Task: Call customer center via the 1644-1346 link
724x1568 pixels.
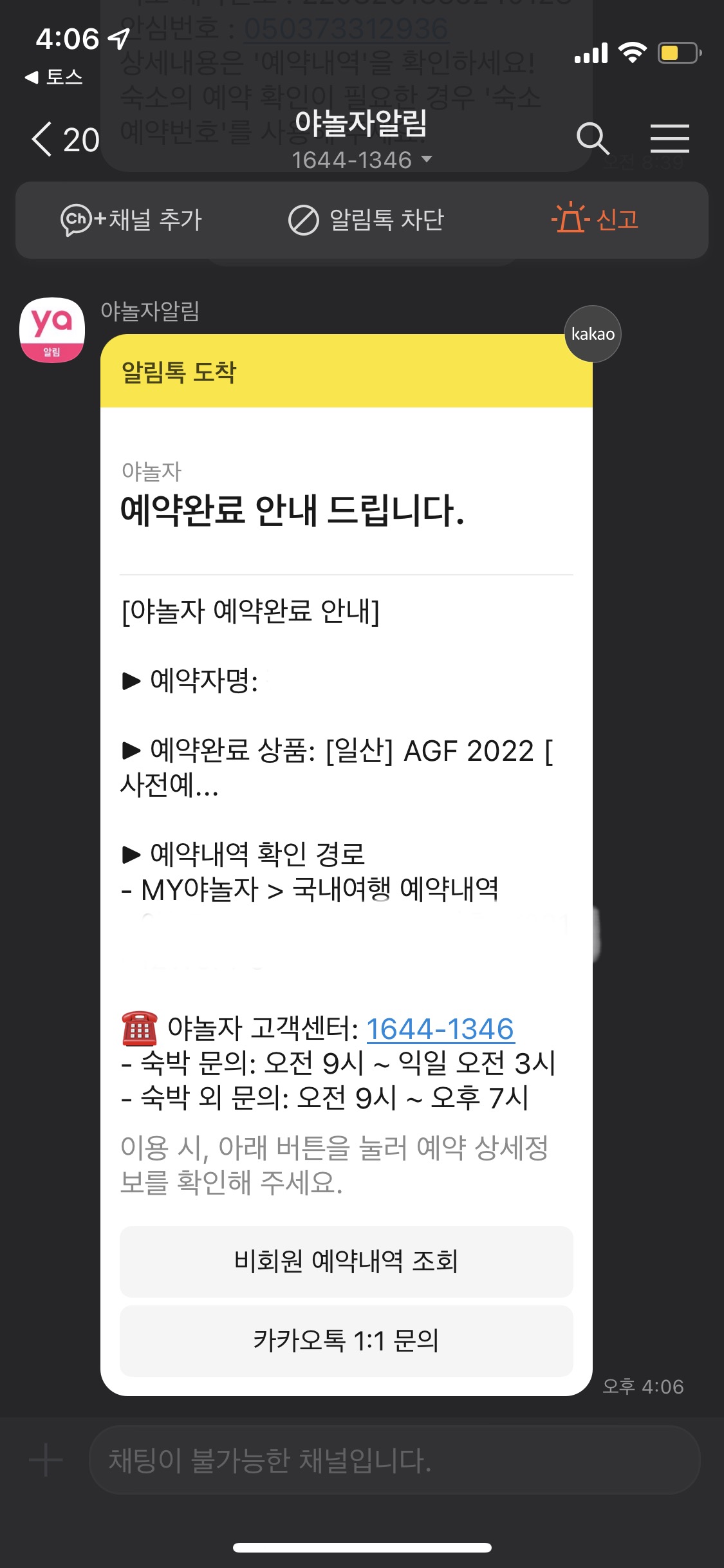Action: 440,1028
